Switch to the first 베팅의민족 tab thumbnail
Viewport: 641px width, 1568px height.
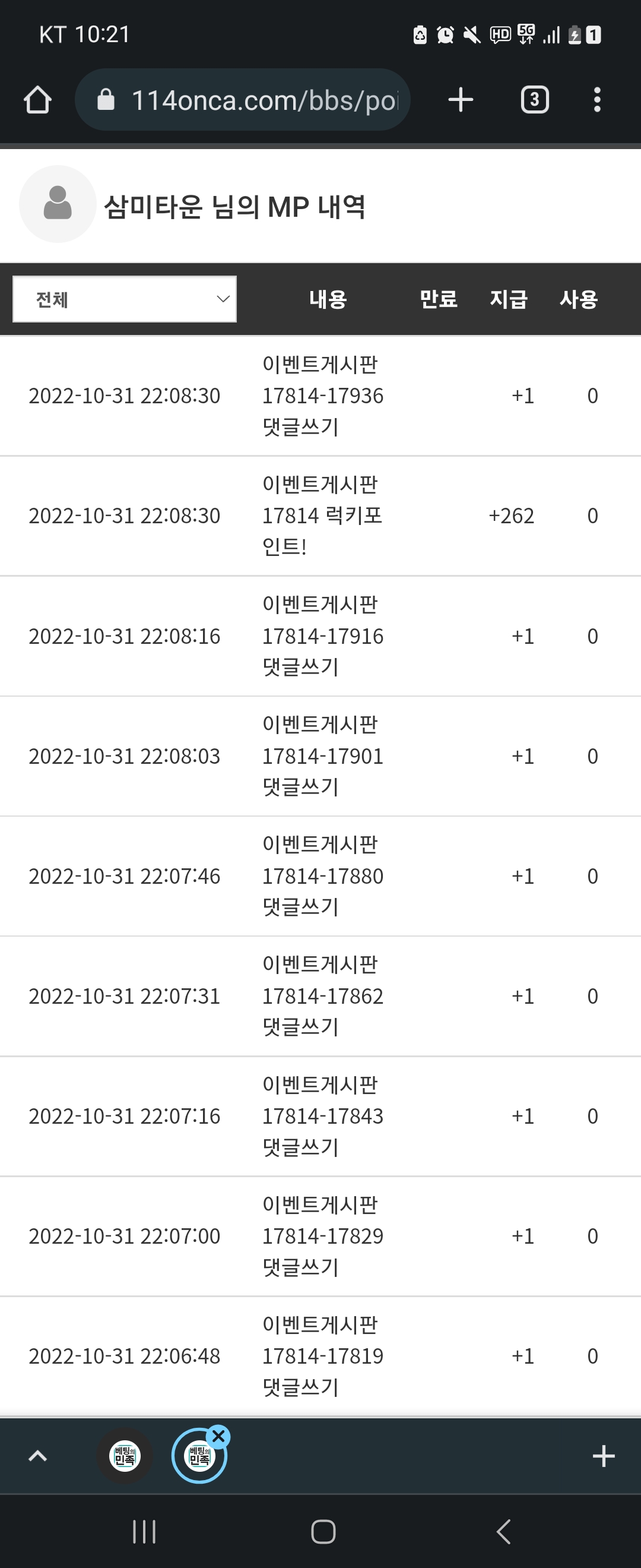click(125, 1456)
